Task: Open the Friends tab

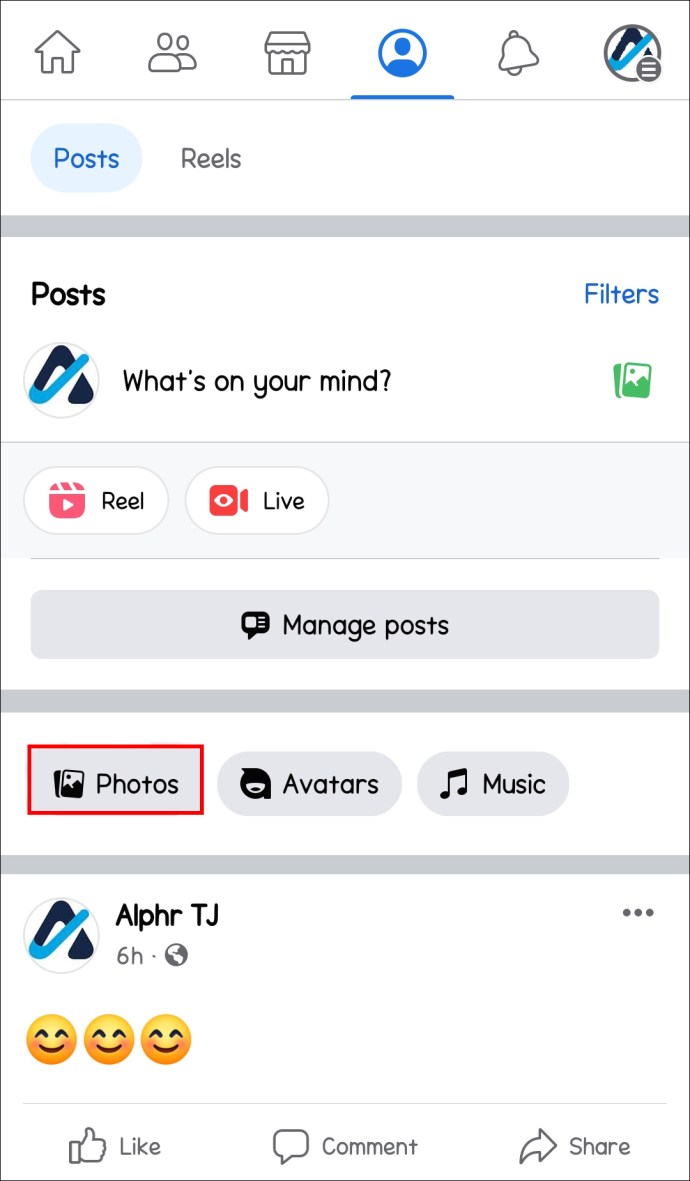Action: coord(172,51)
